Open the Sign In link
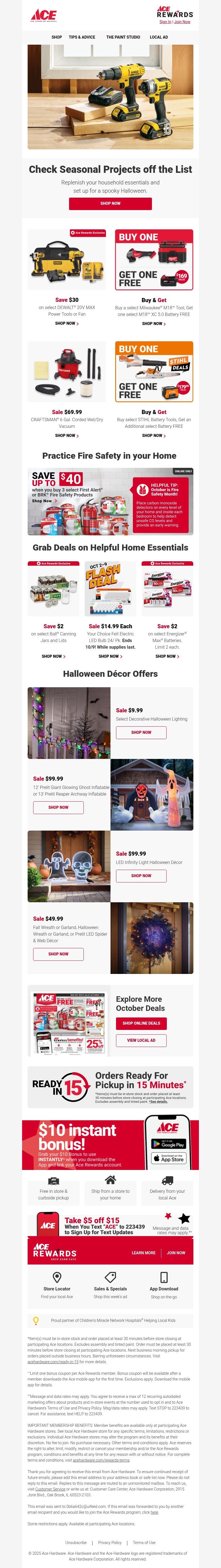The height and width of the screenshot is (1568, 221). [x=165, y=22]
